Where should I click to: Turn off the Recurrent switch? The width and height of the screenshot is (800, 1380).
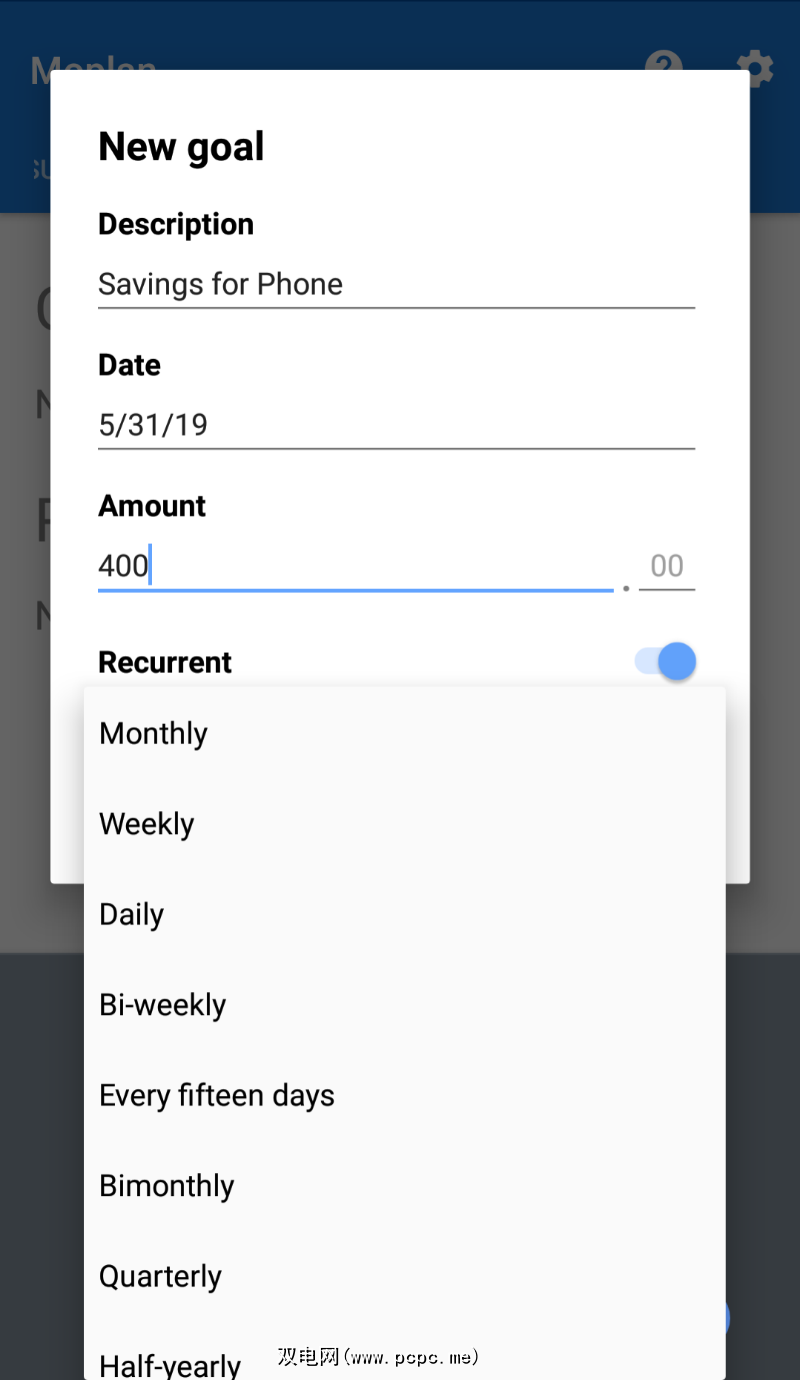[x=666, y=661]
